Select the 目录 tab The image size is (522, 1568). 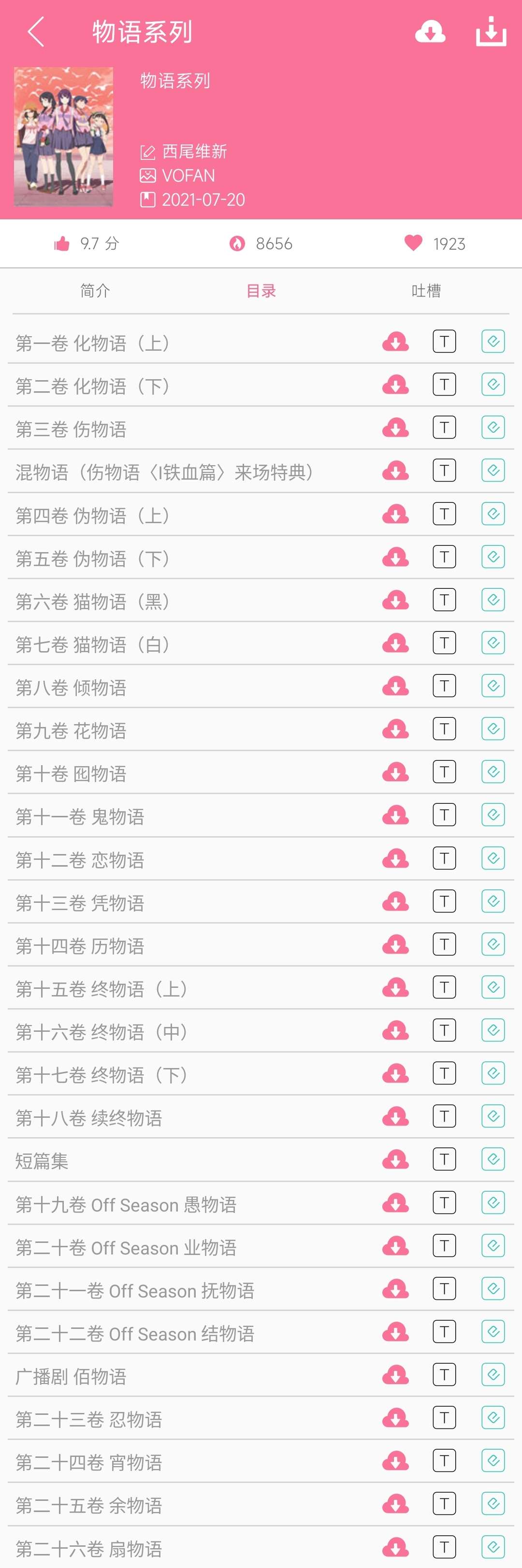261,291
